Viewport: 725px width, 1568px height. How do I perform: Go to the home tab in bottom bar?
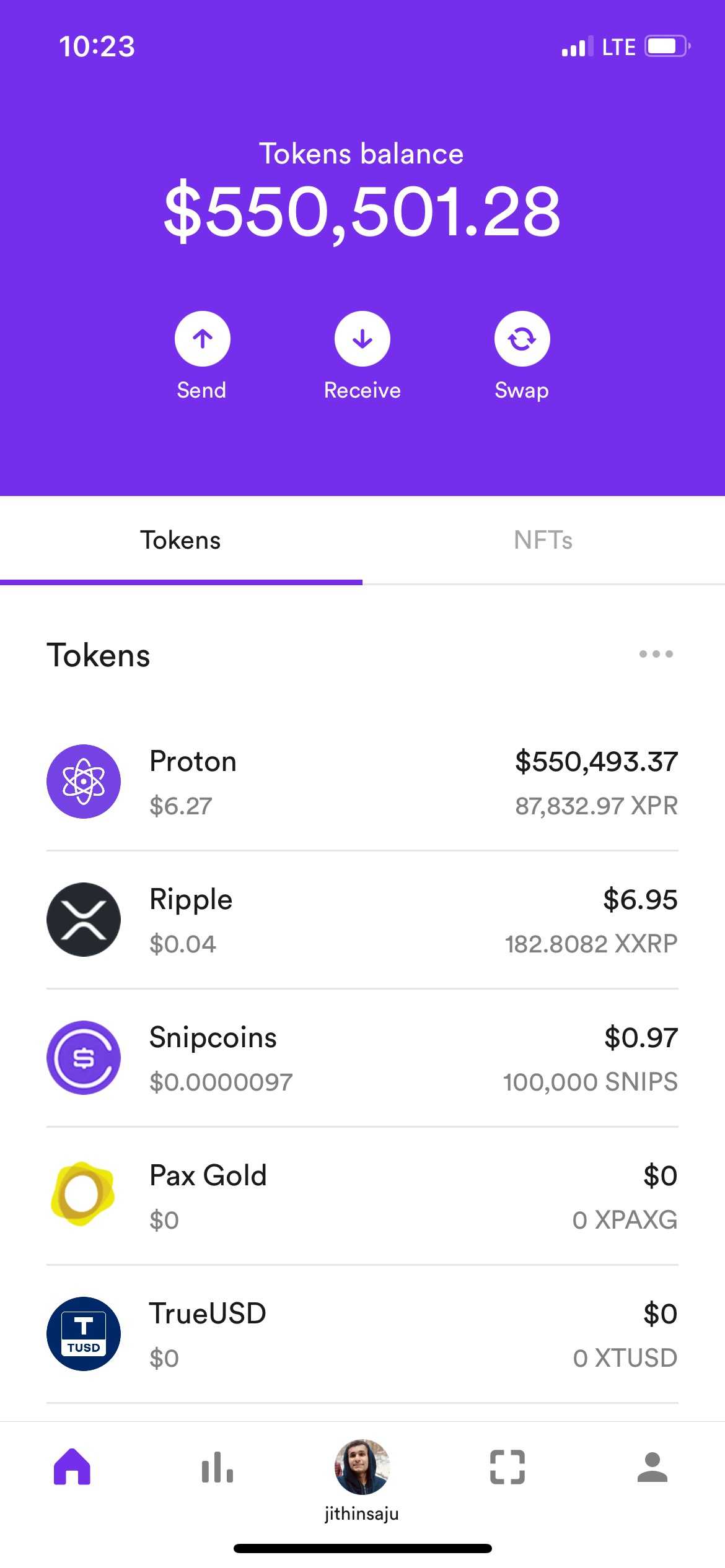72,1467
